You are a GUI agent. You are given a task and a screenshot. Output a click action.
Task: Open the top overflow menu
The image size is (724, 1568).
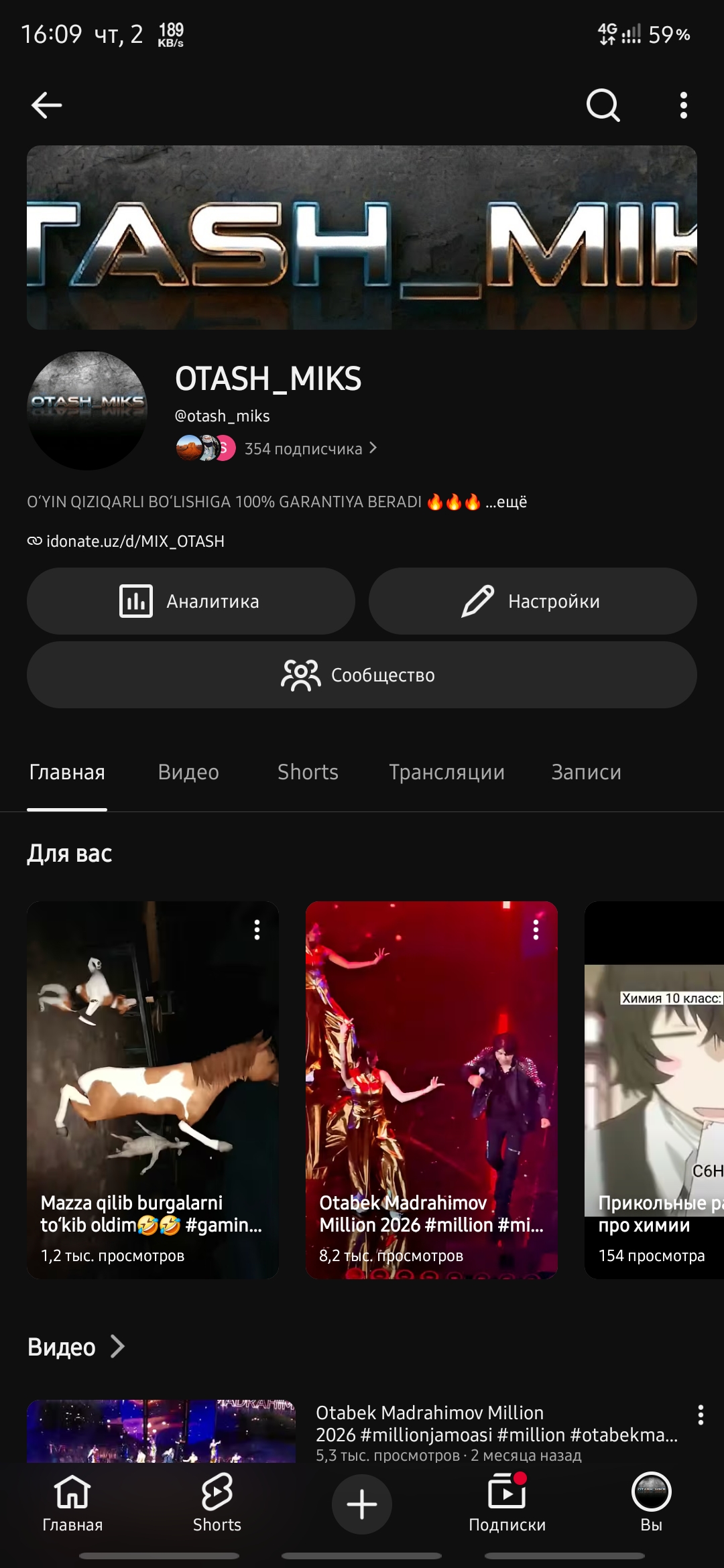[x=683, y=105]
